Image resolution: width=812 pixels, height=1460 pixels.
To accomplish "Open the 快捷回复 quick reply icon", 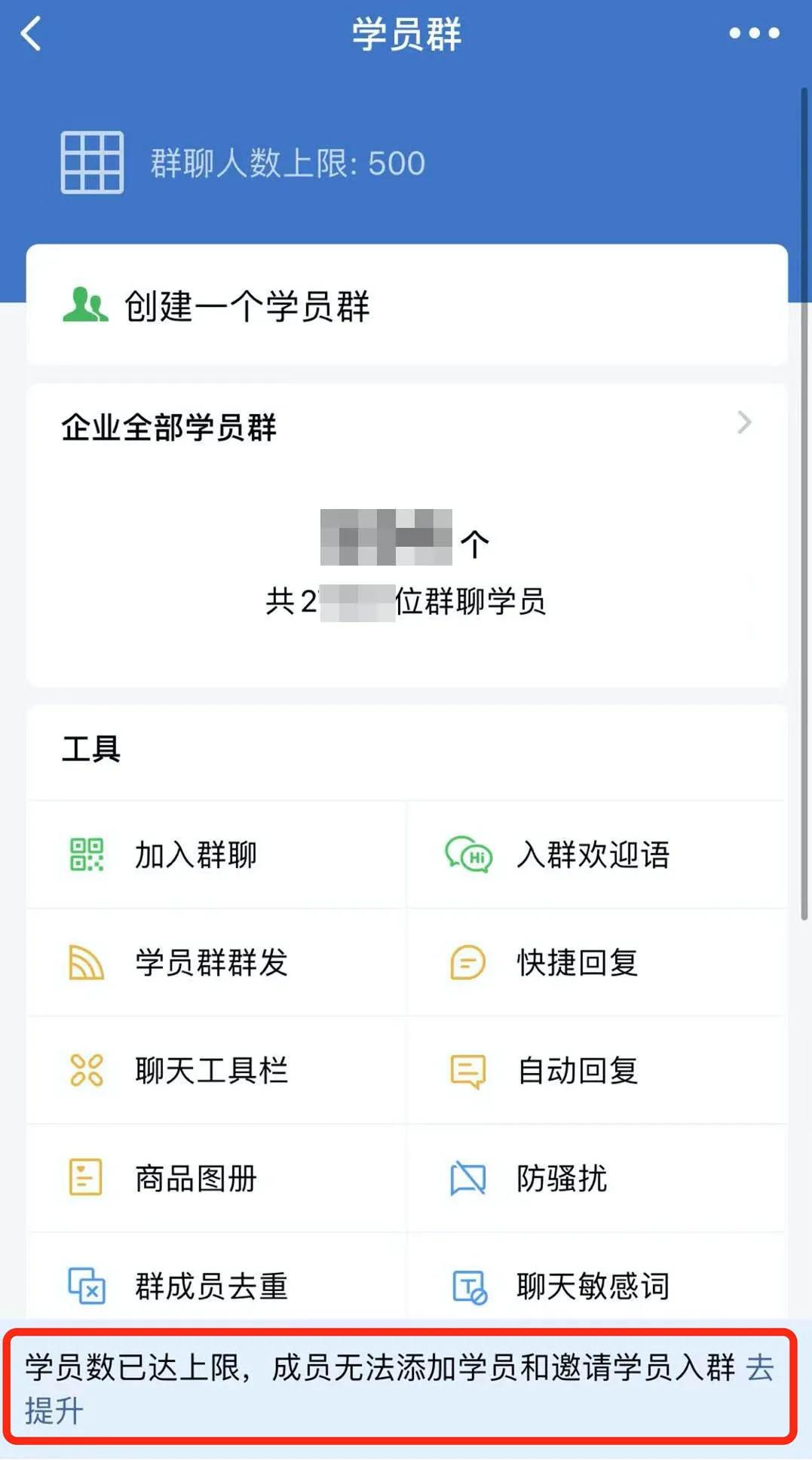I will tap(467, 962).
